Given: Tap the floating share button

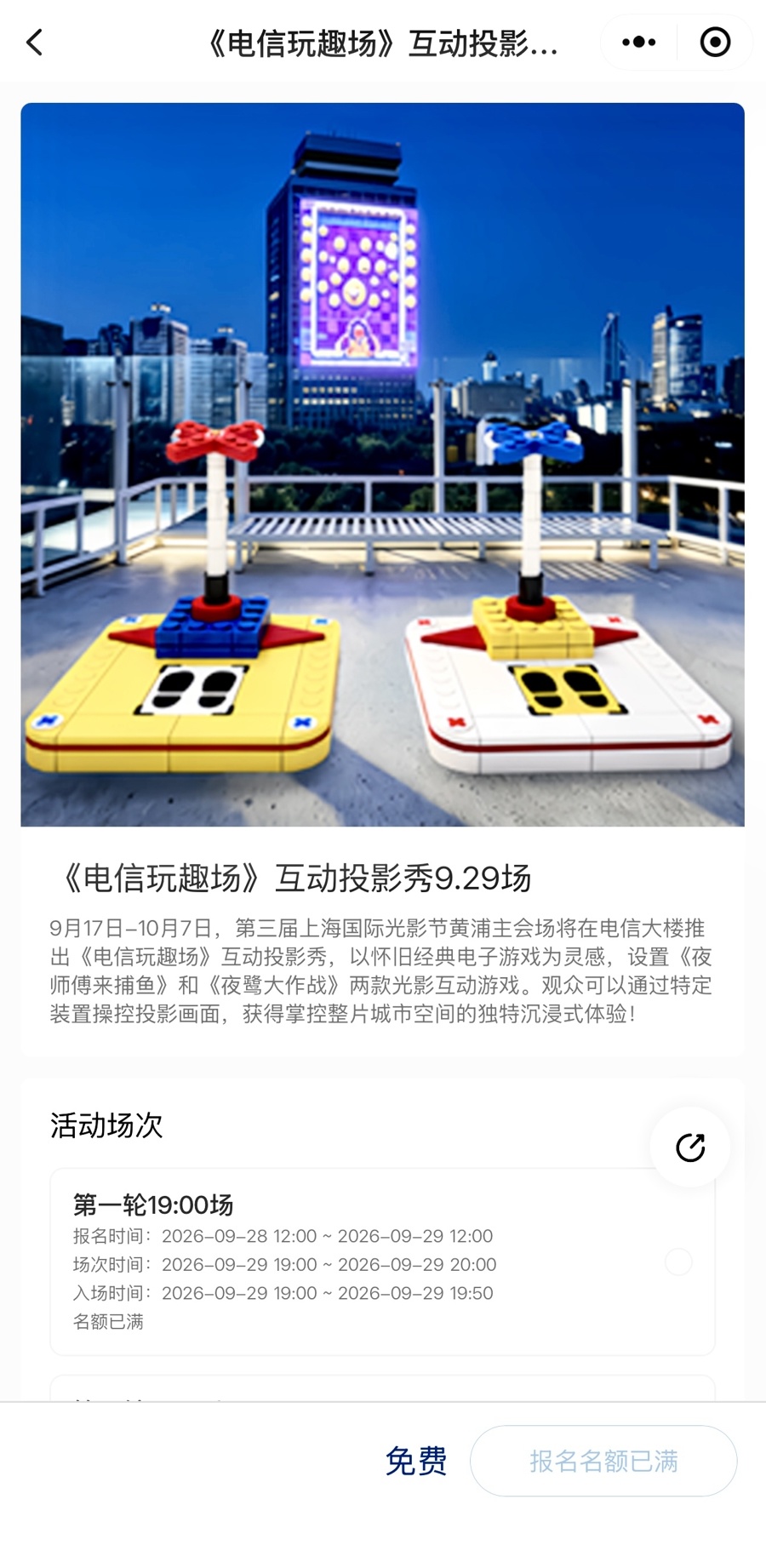Looking at the screenshot, I should (690, 1147).
